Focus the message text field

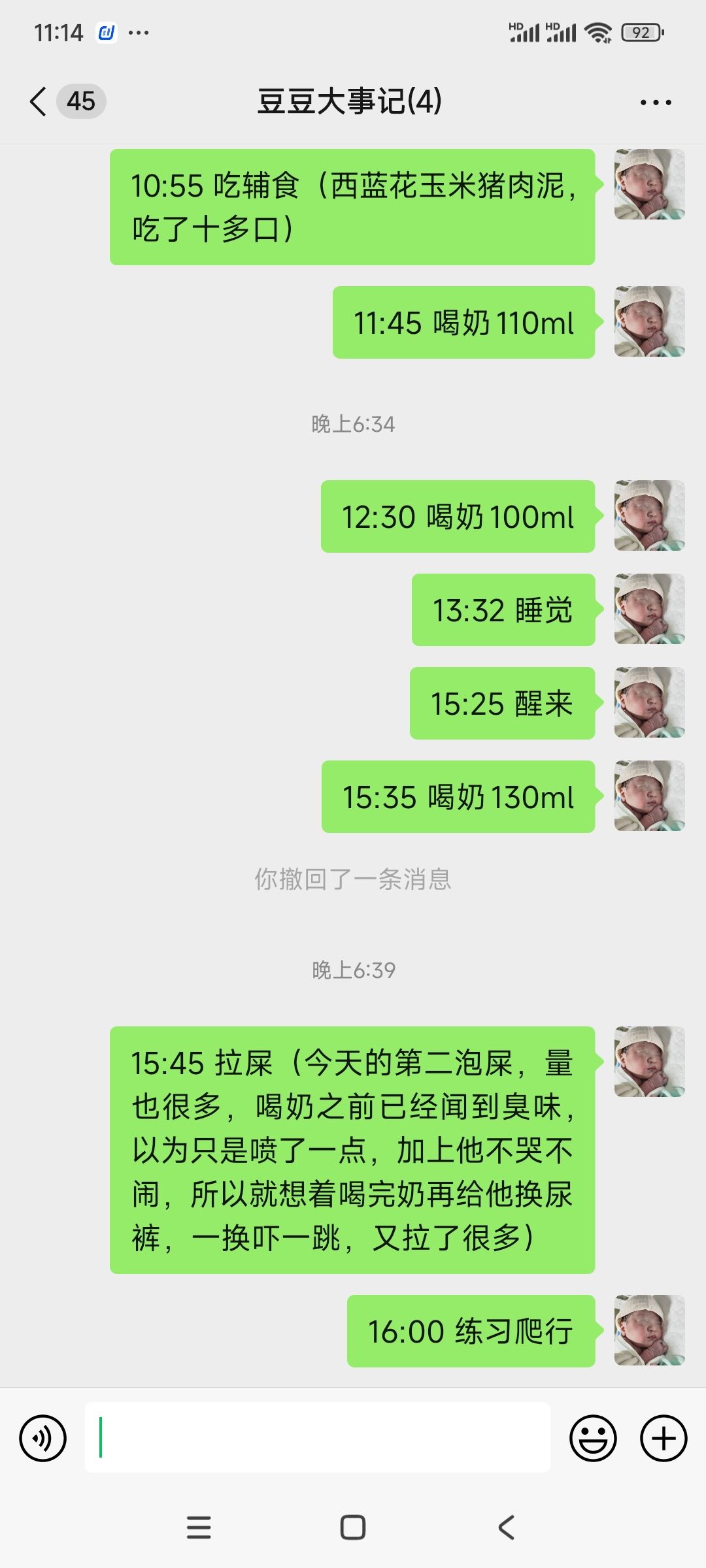point(317,1437)
